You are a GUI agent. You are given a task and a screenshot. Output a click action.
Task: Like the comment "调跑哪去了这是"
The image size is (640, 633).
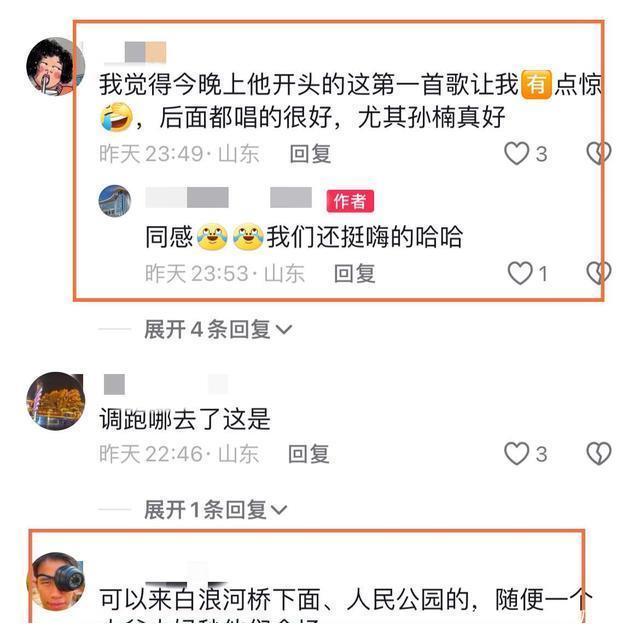[x=516, y=454]
